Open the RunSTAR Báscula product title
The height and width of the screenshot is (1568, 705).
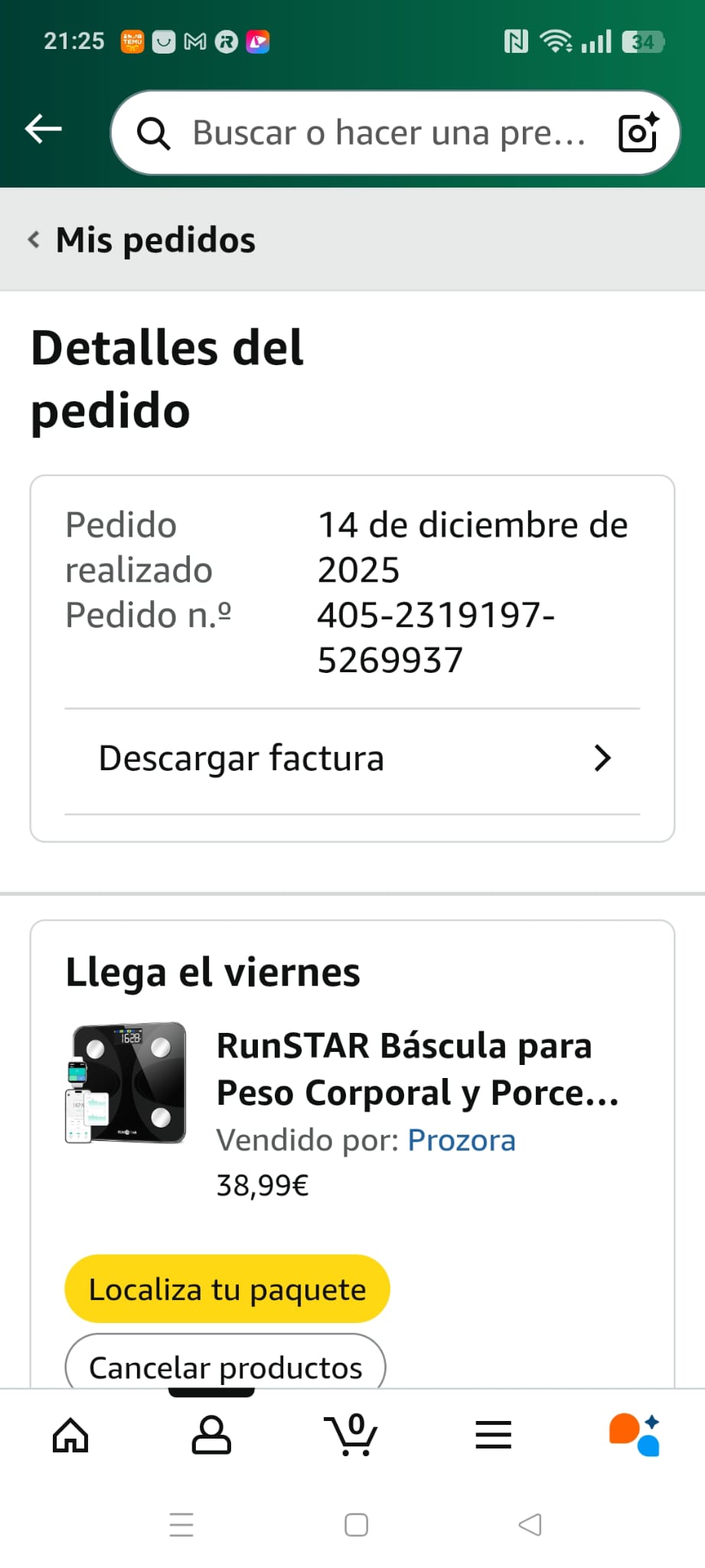[417, 1069]
